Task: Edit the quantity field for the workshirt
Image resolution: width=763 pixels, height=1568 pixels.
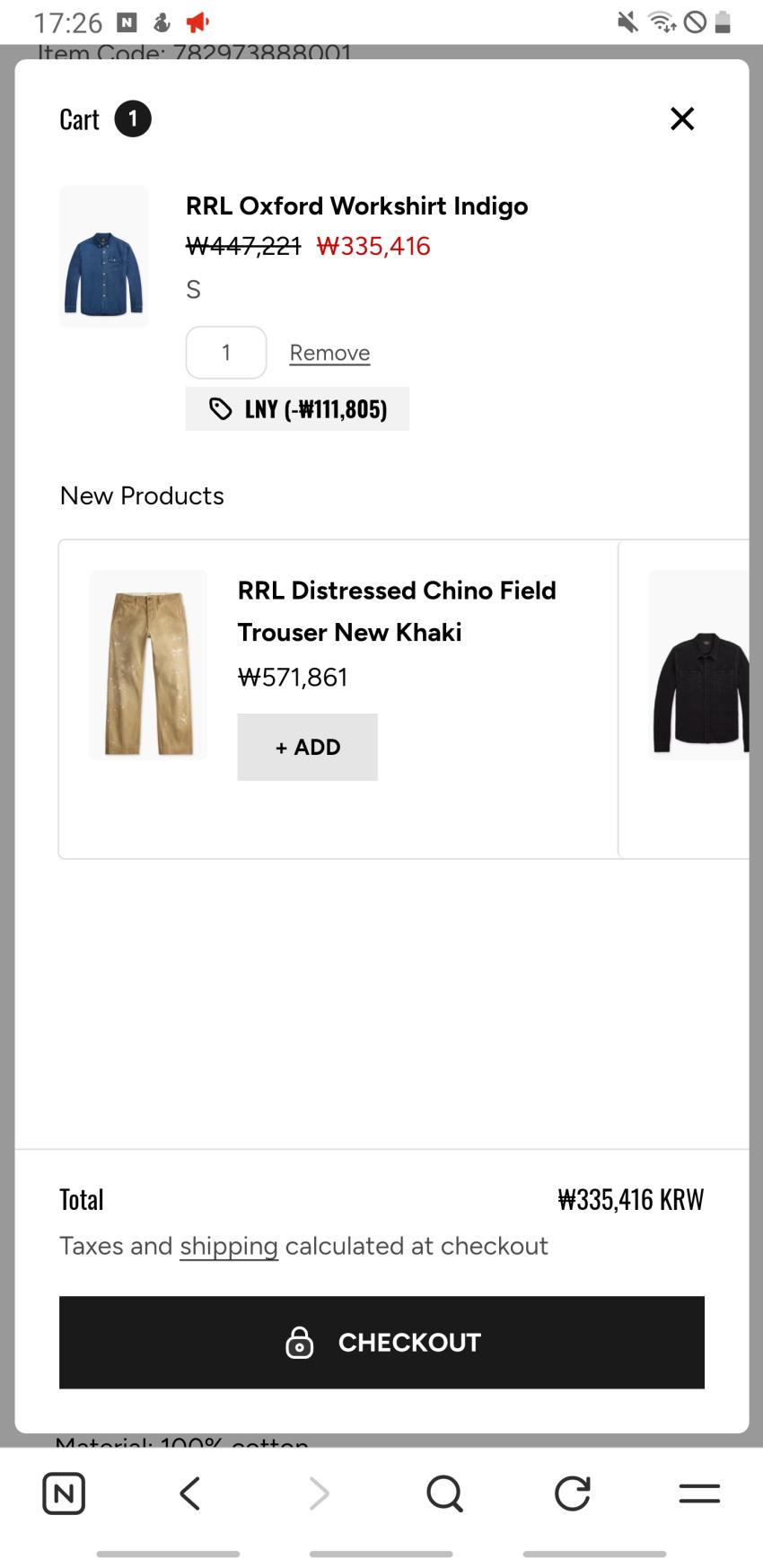Action: click(226, 353)
